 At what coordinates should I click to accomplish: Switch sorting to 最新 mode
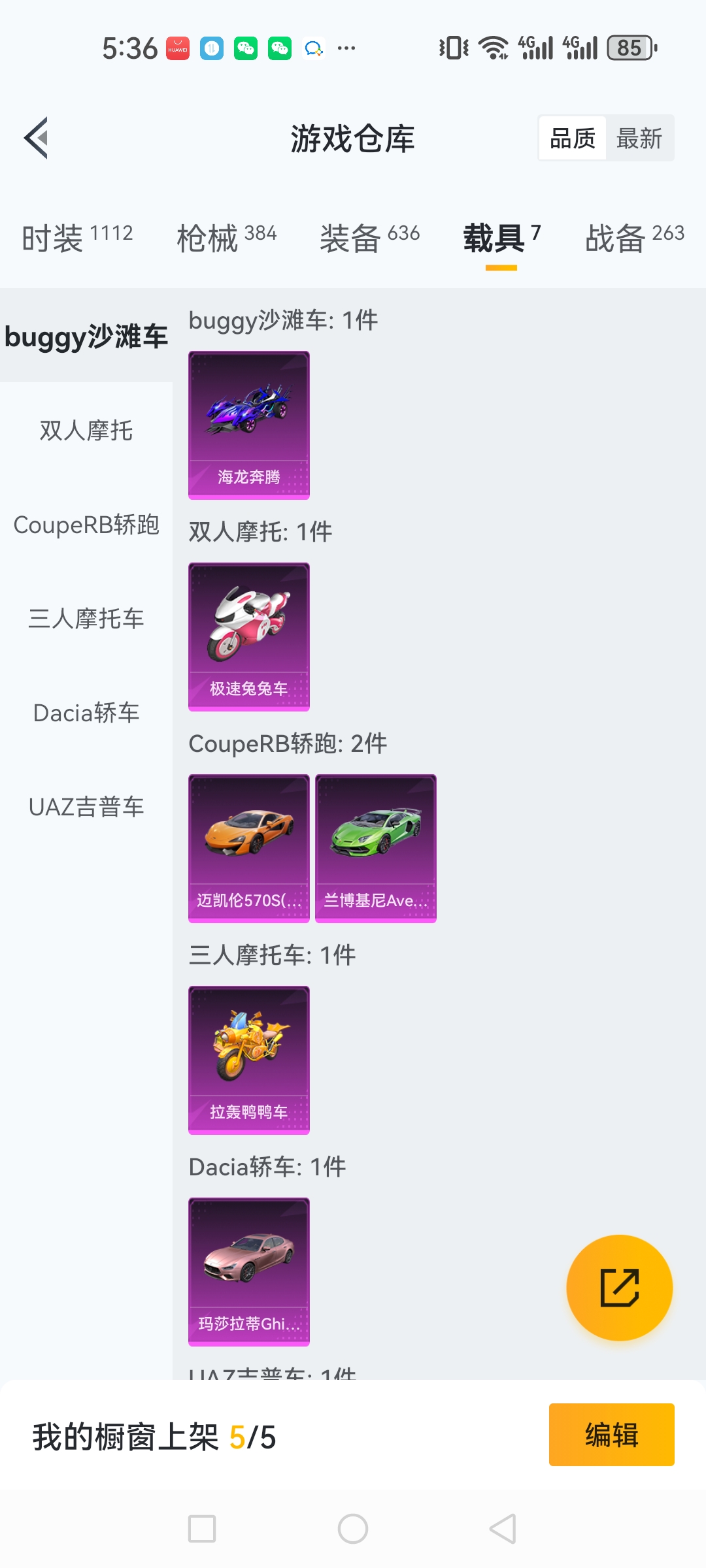(x=641, y=138)
